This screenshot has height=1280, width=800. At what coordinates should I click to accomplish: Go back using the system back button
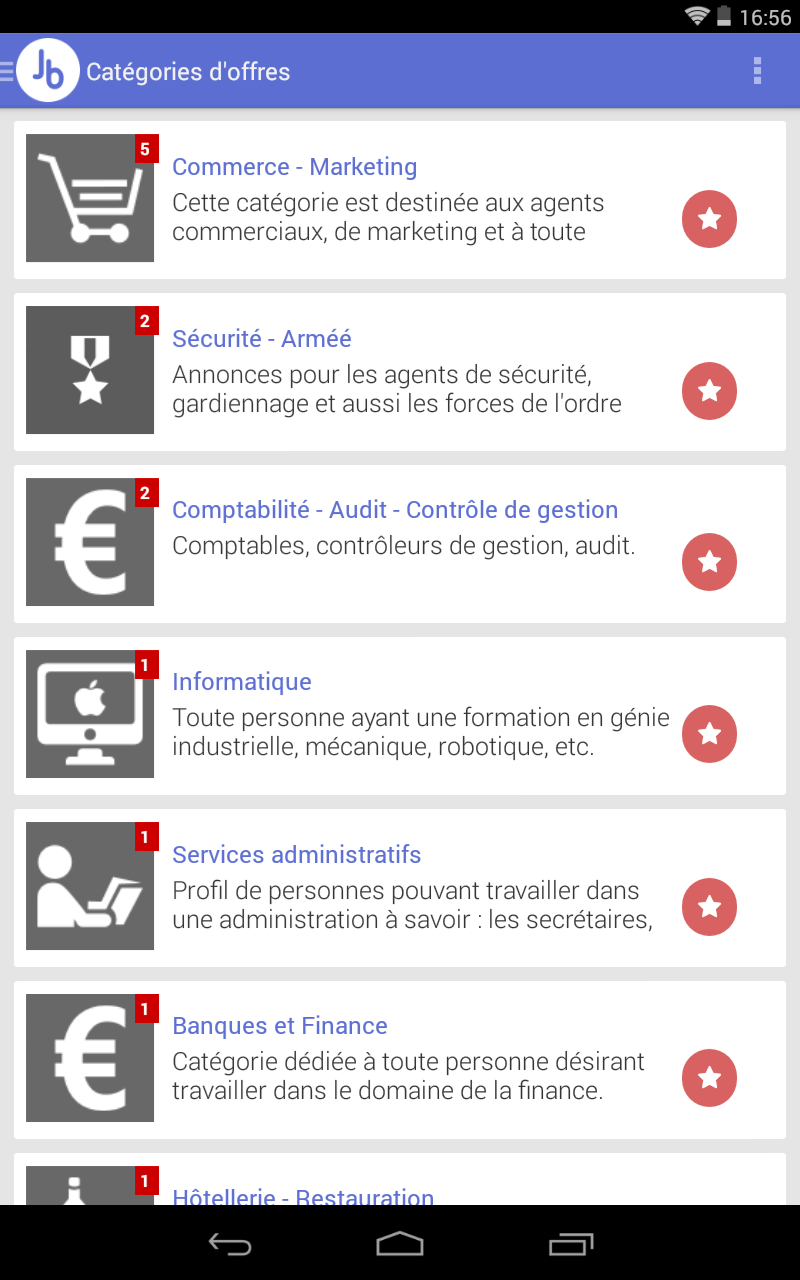click(x=230, y=1244)
